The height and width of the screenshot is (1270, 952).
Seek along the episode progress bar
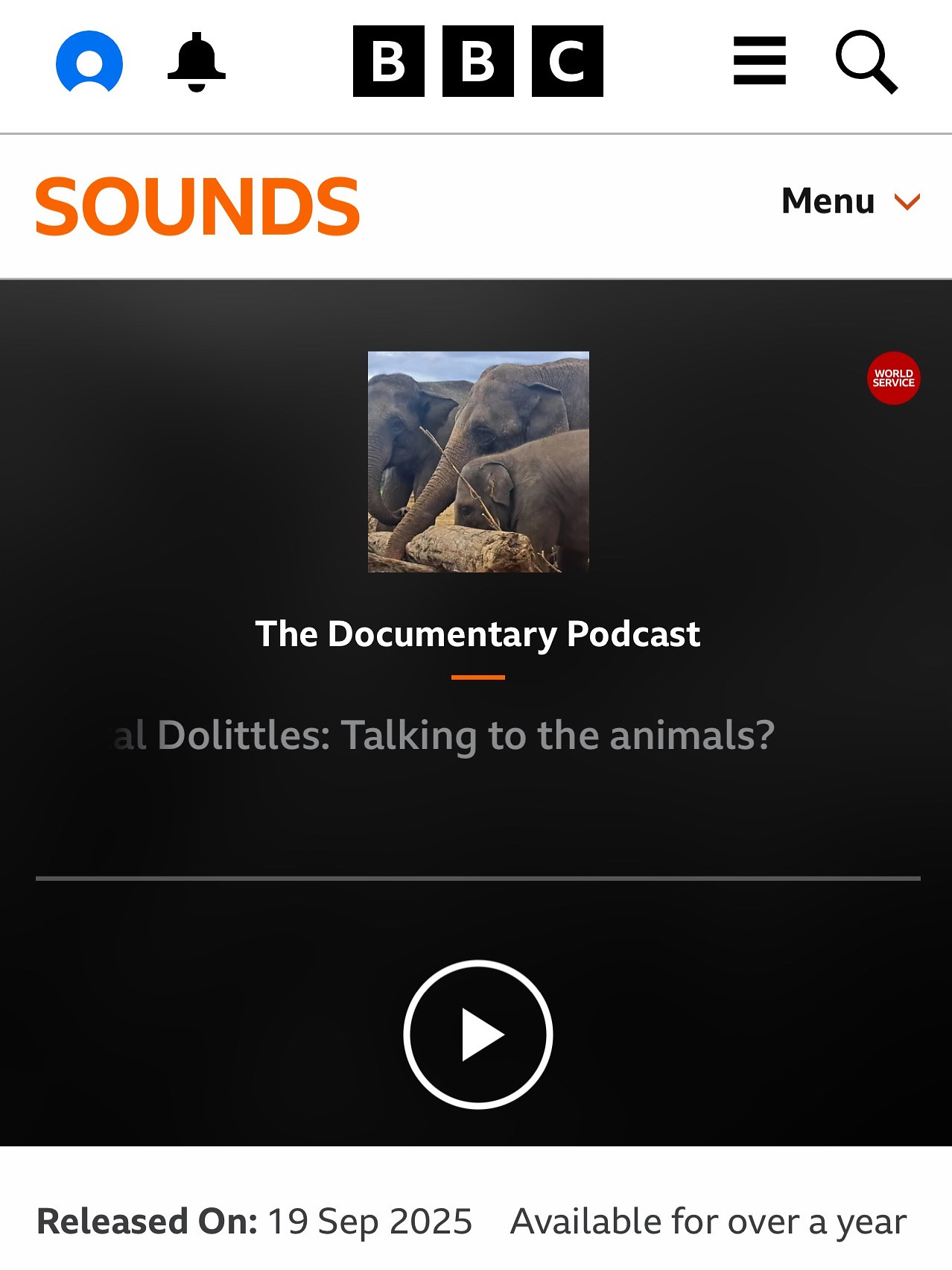coord(477,879)
